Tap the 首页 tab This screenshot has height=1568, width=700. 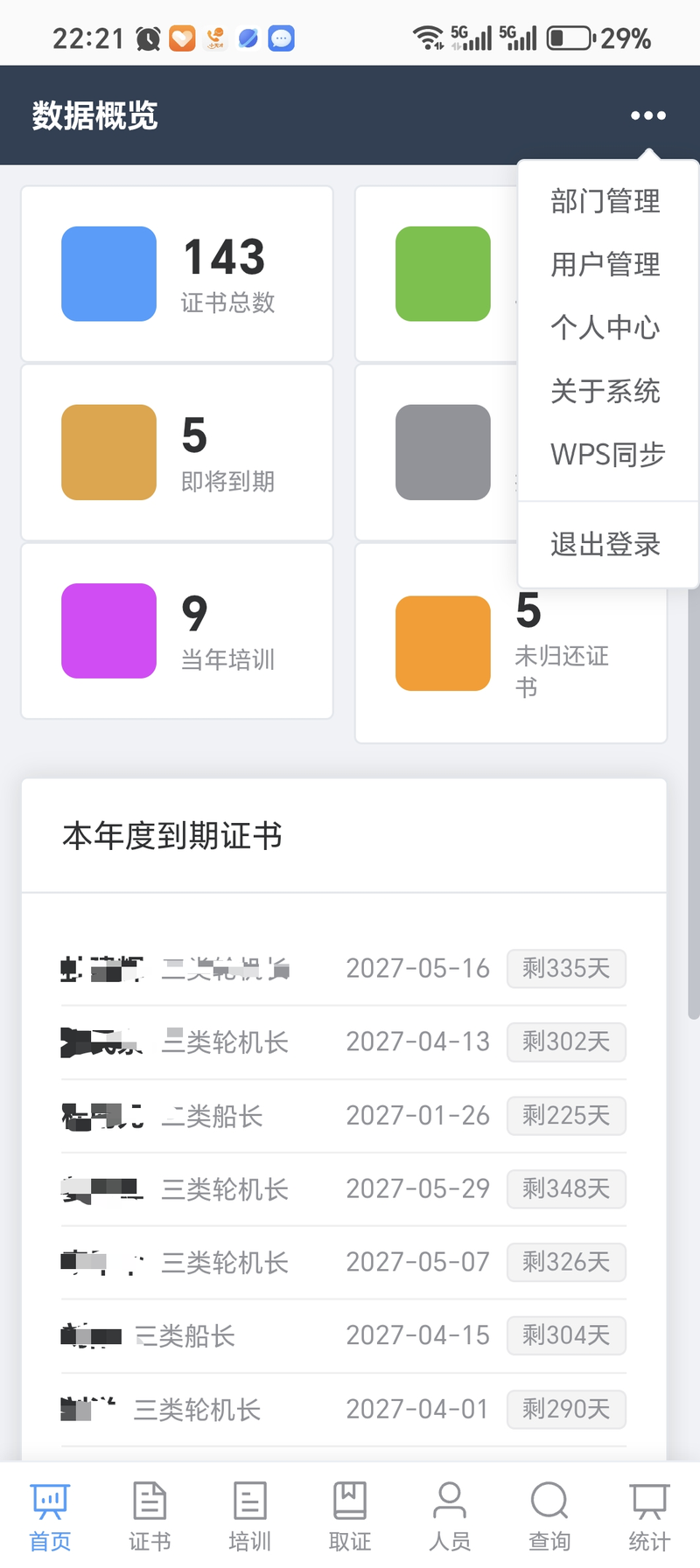click(x=50, y=1516)
